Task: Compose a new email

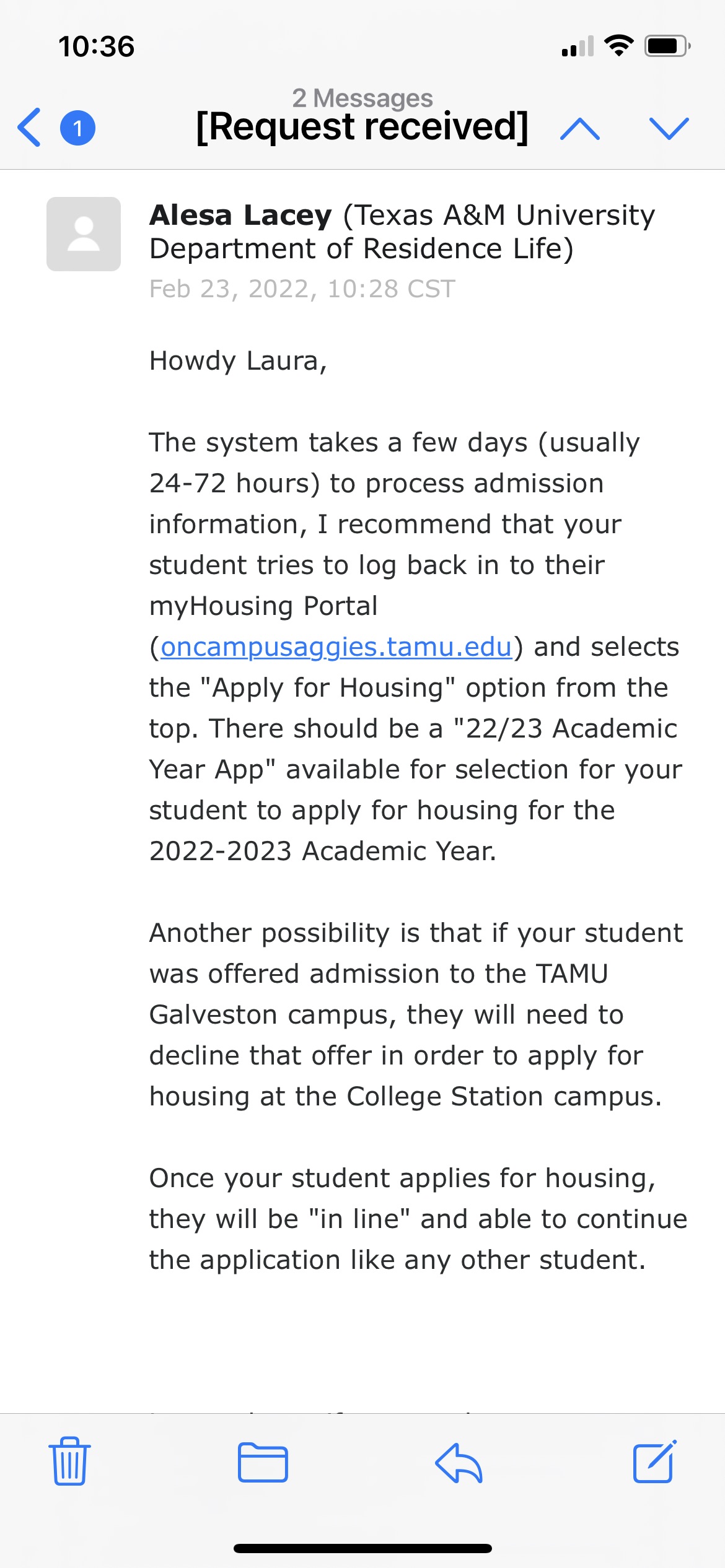Action: pyautogui.click(x=654, y=1461)
